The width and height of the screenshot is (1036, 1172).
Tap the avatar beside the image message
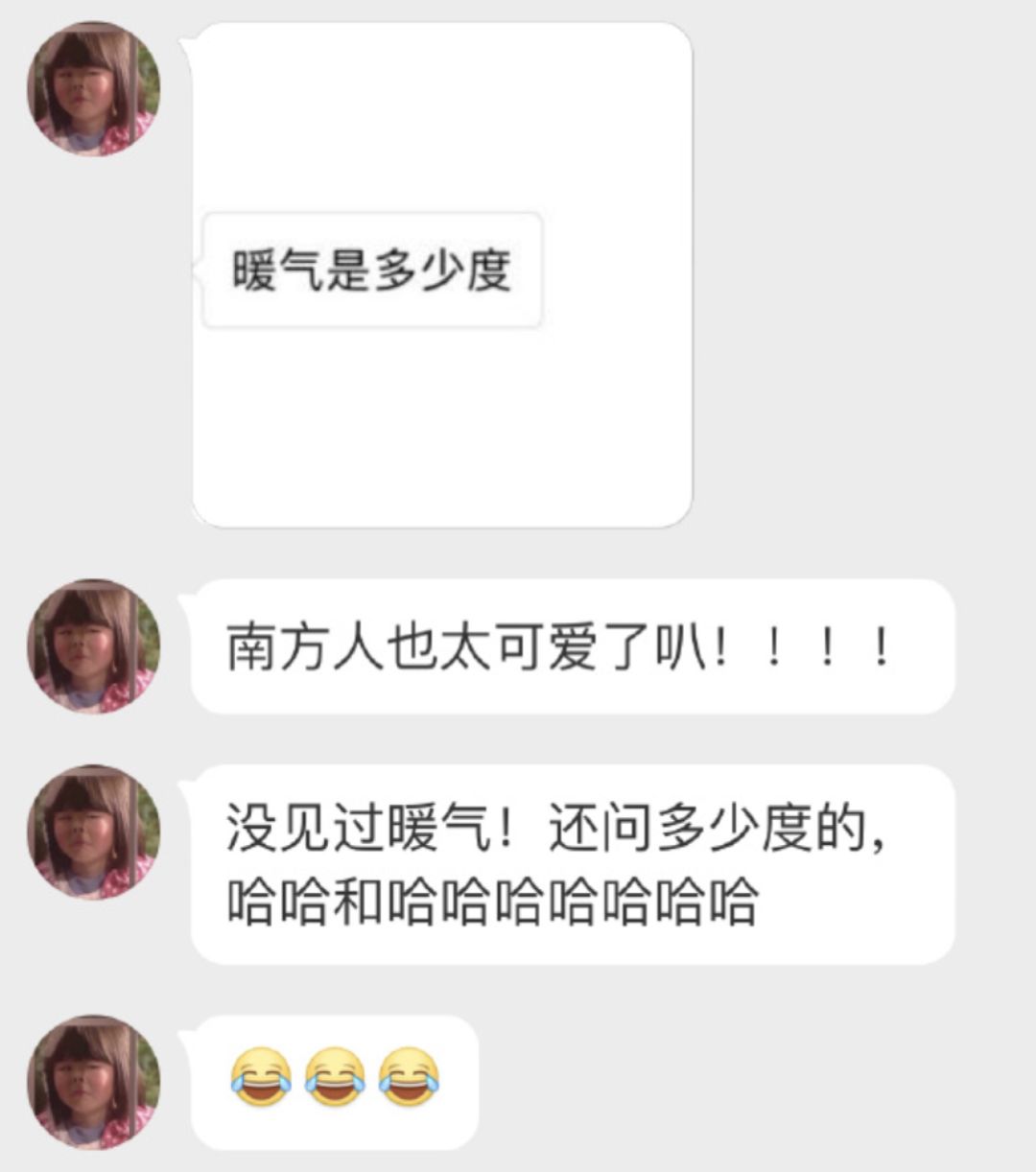pyautogui.click(x=93, y=89)
